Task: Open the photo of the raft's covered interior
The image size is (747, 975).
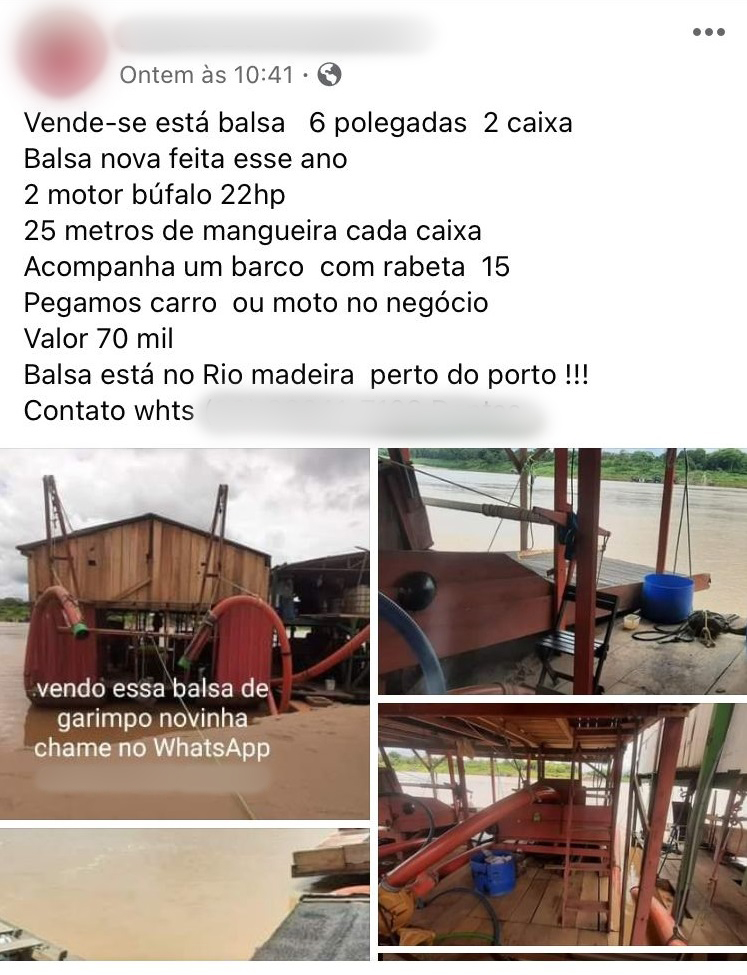Action: (x=562, y=823)
